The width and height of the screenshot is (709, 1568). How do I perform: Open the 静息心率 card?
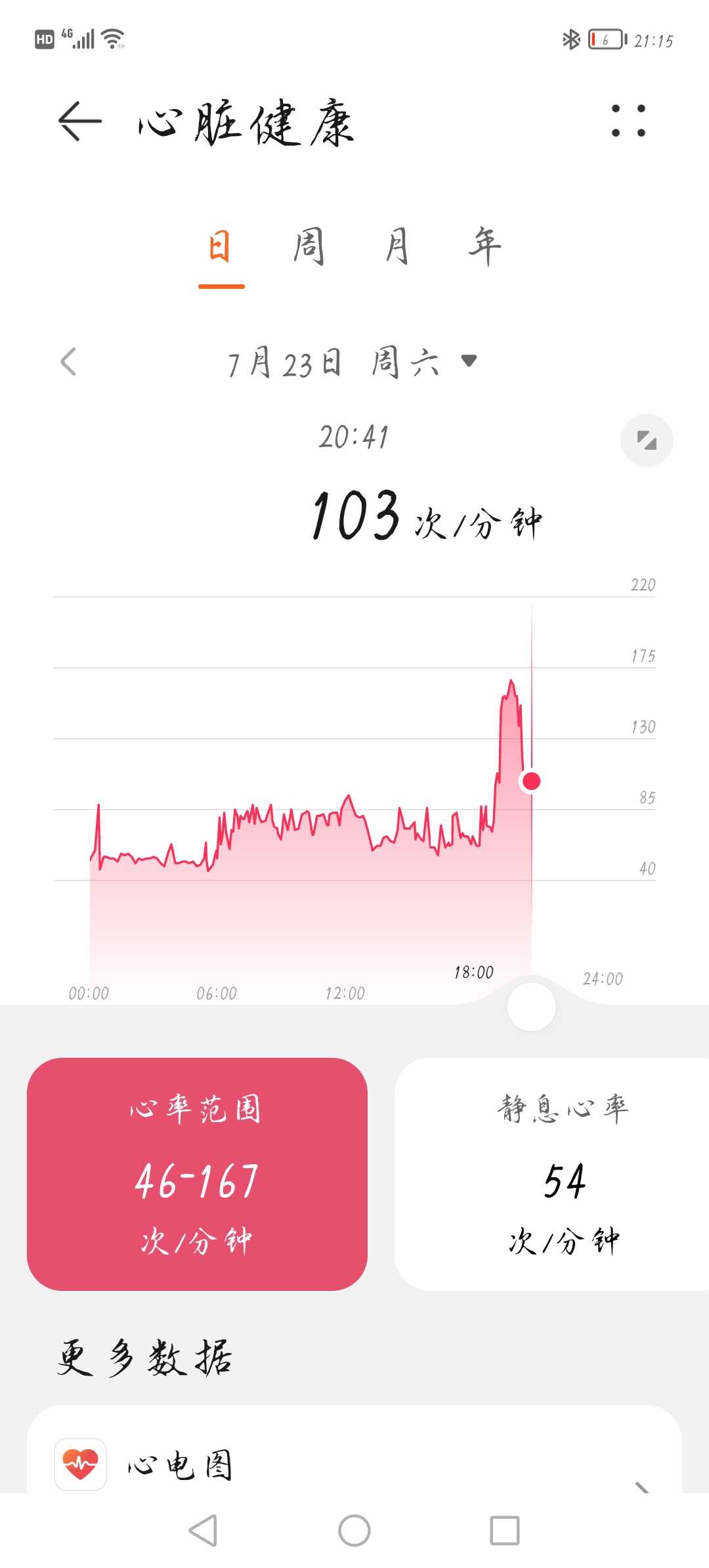(x=551, y=1174)
